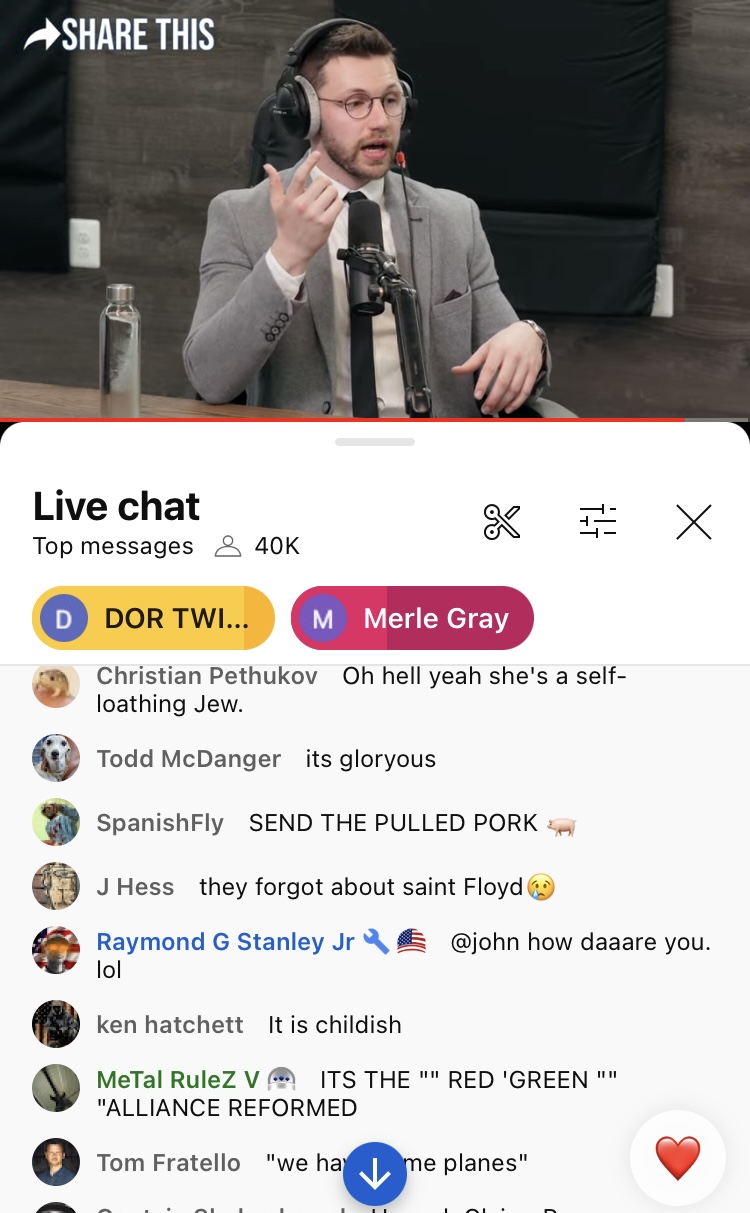This screenshot has width=750, height=1213.
Task: Open DOR TWI... super chat chip
Action: click(x=153, y=618)
